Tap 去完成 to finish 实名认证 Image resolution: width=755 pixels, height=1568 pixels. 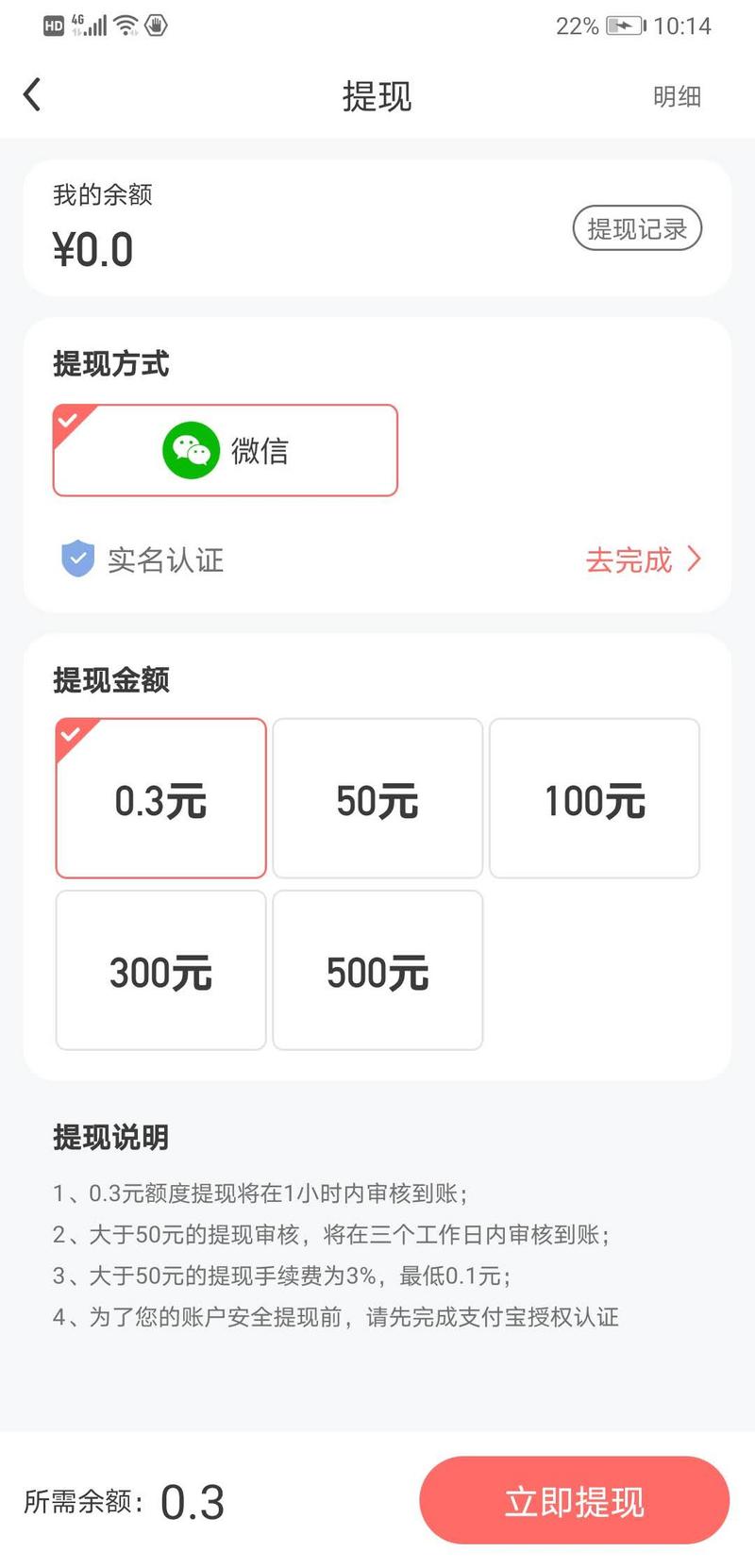click(642, 559)
